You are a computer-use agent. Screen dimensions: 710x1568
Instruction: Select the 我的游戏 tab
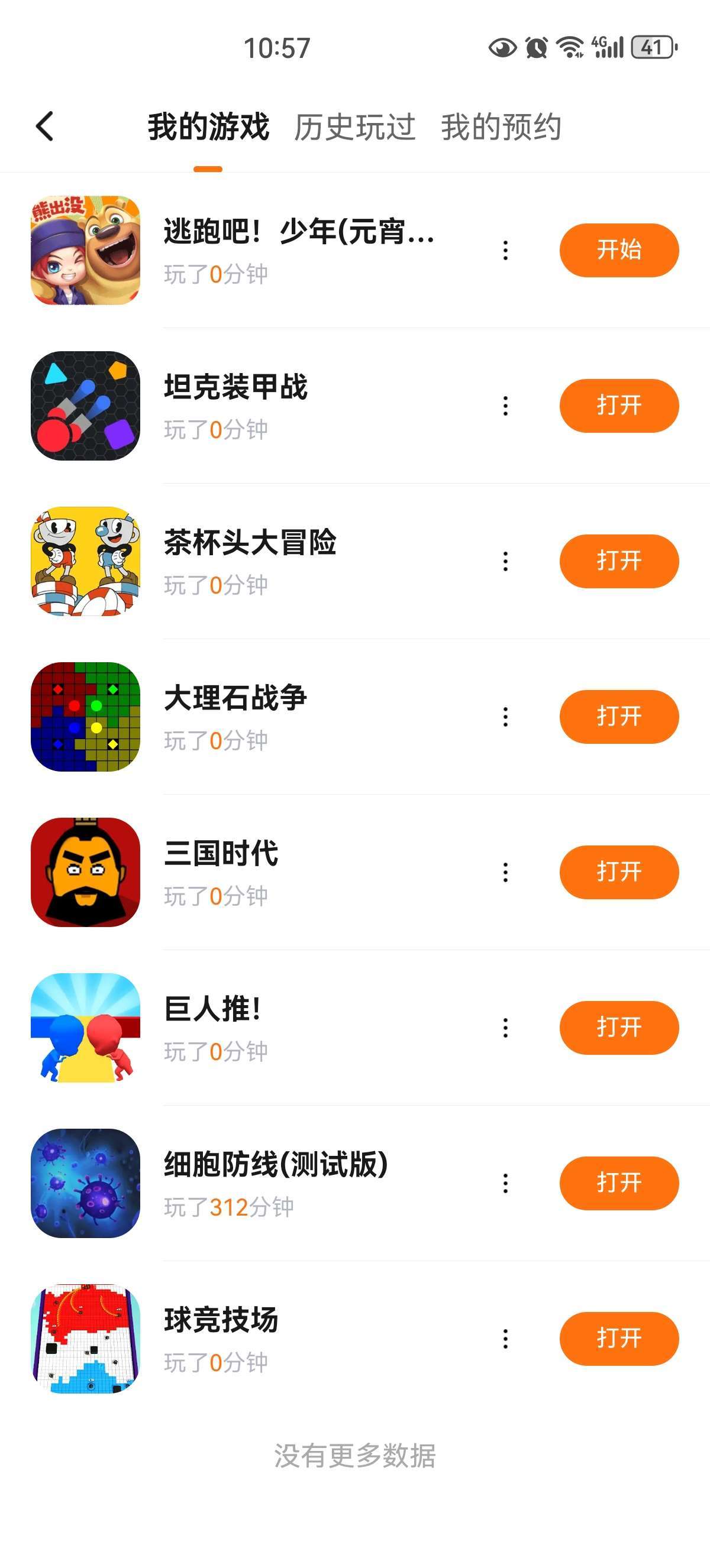point(208,127)
